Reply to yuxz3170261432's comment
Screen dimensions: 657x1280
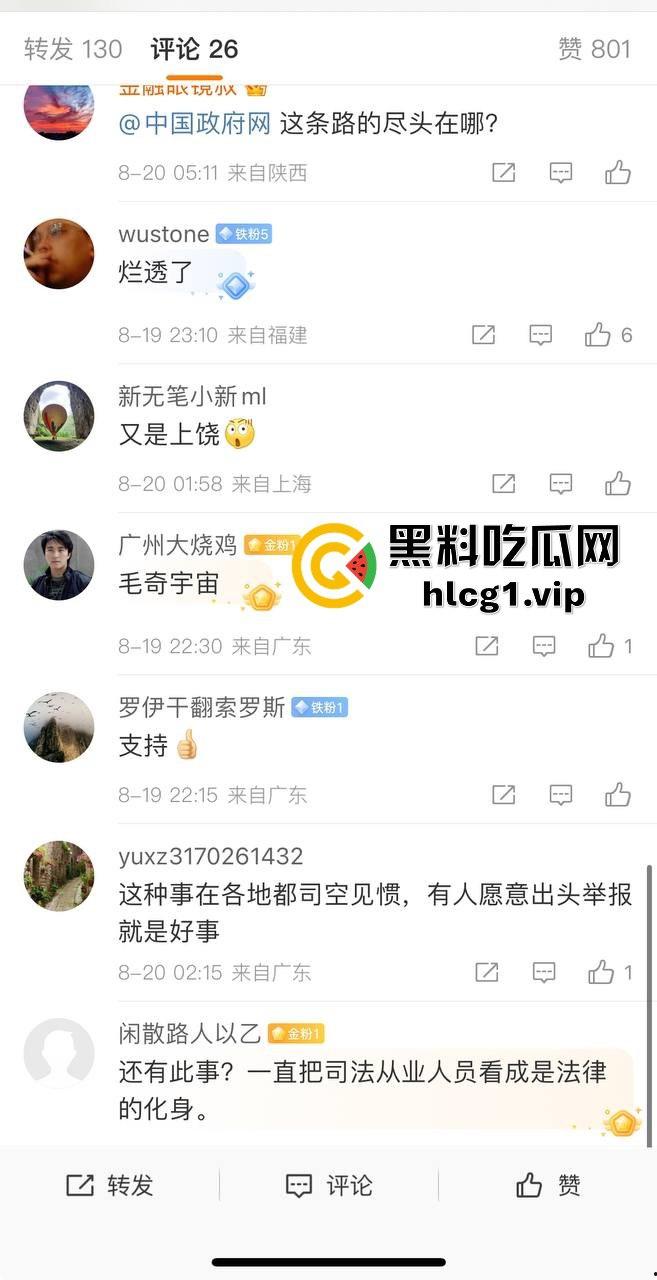[544, 971]
